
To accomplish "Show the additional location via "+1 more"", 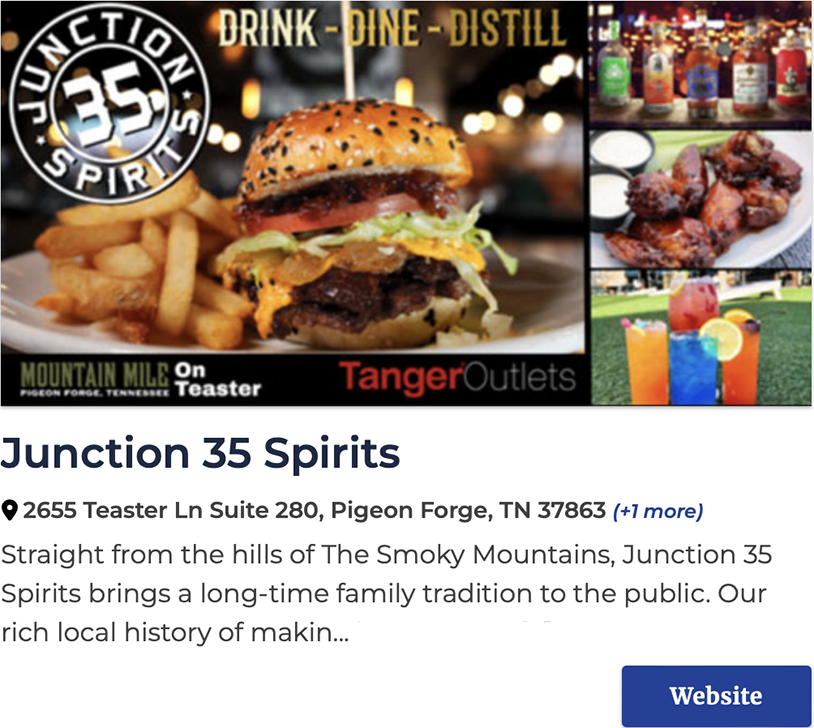I will tap(658, 511).
